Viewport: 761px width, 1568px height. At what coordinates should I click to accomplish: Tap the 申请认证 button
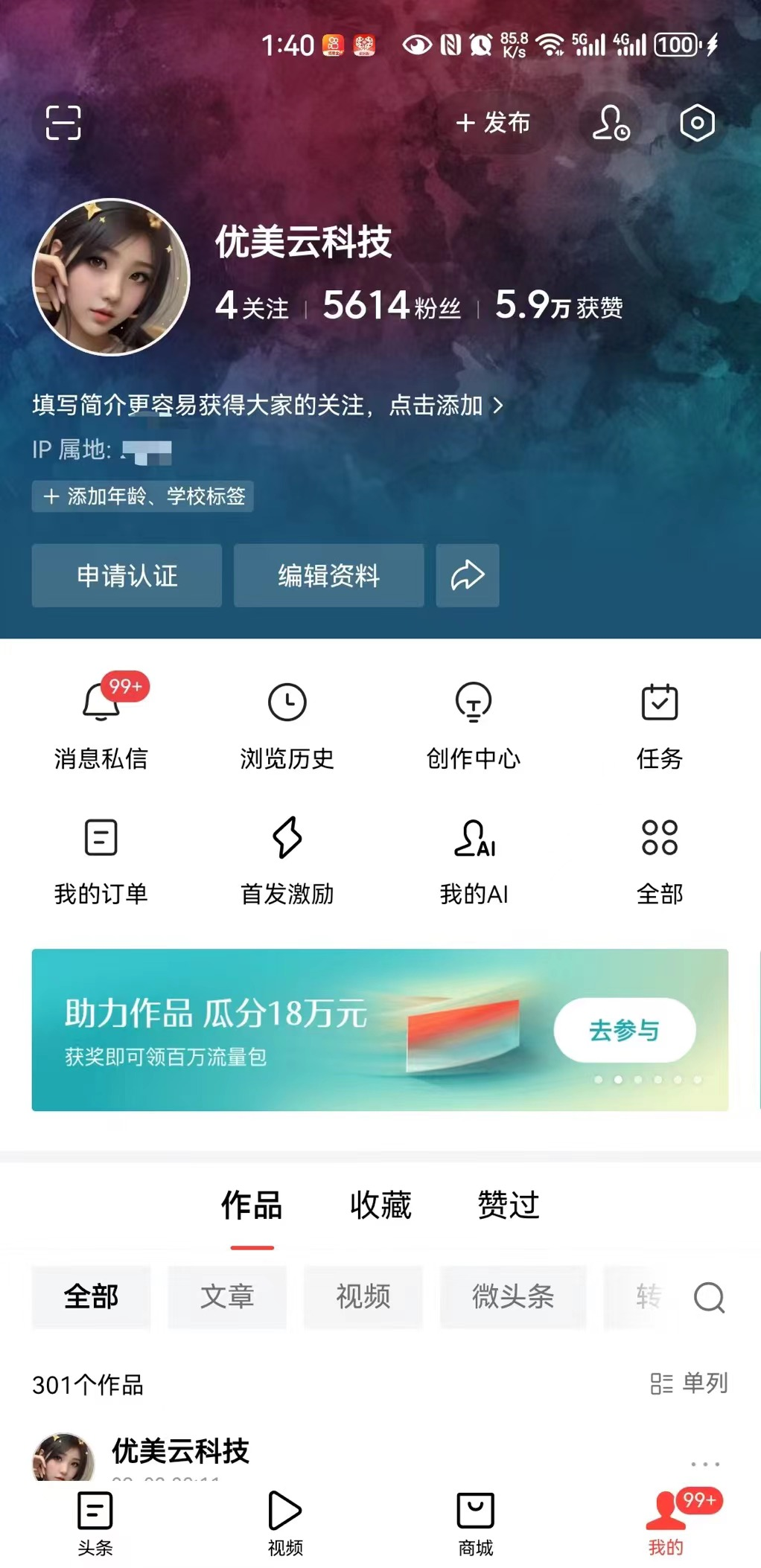[126, 575]
